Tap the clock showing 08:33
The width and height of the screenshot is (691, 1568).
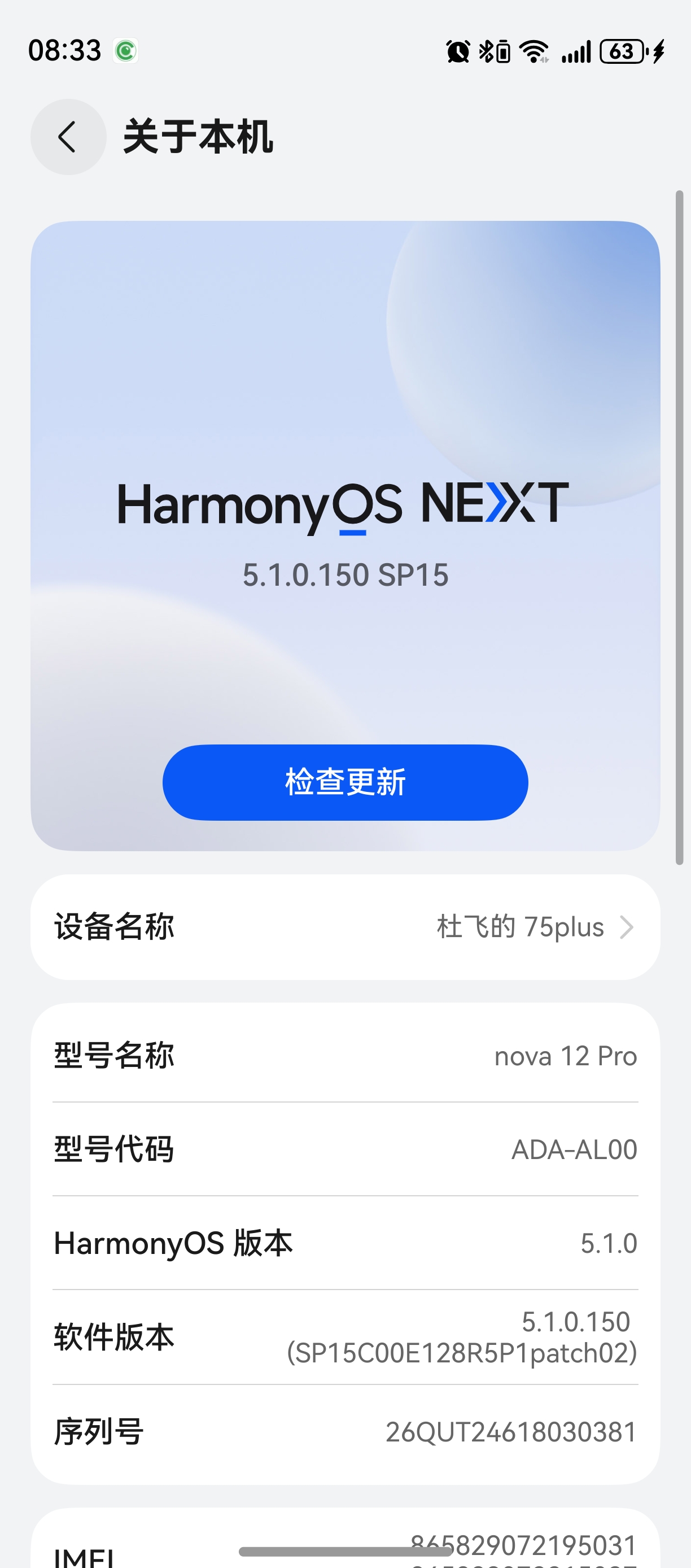65,50
